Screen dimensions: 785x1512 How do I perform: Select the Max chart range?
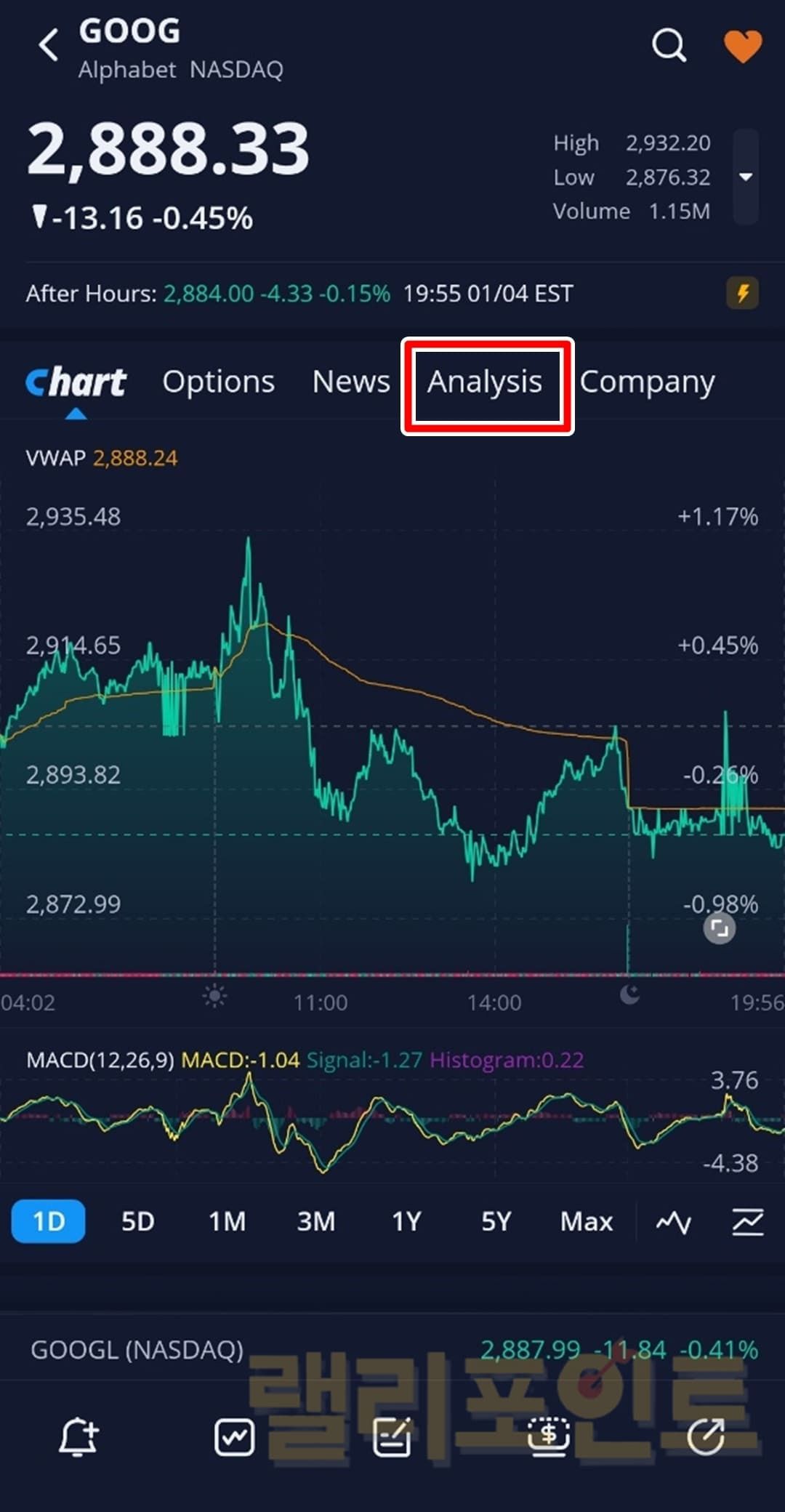pos(586,1222)
